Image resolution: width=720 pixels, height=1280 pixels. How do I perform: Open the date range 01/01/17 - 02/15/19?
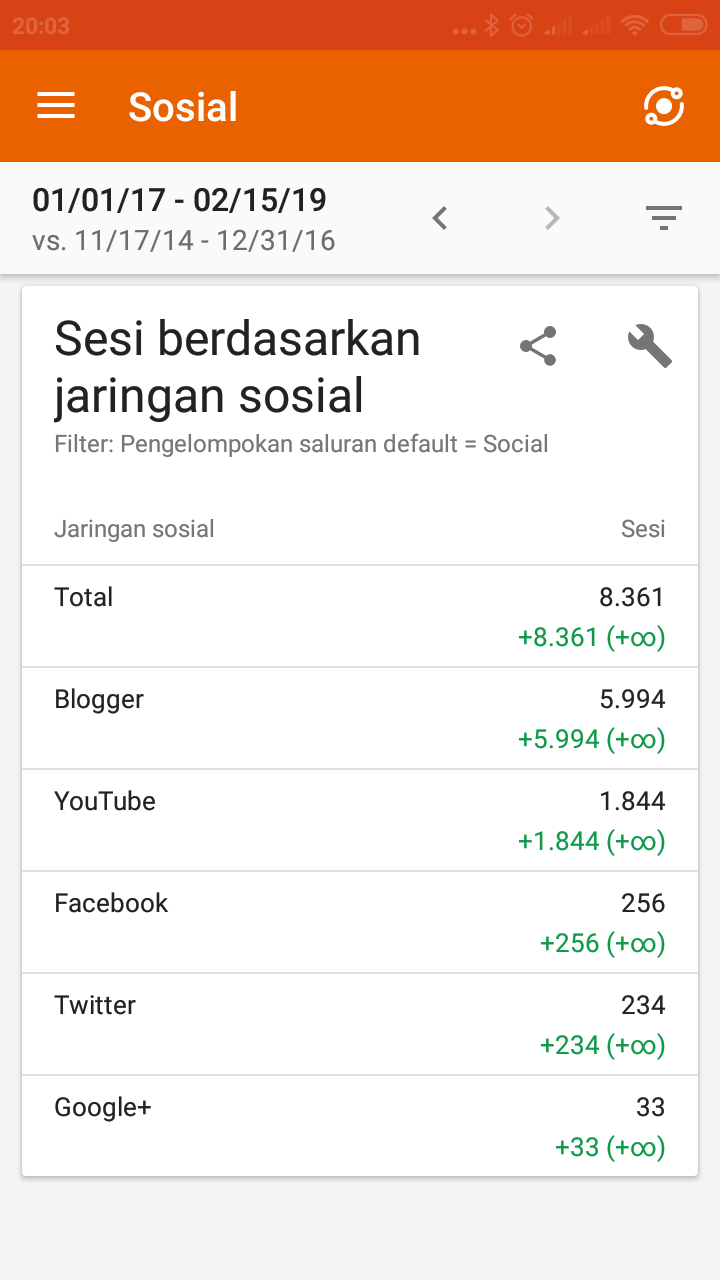(x=180, y=200)
